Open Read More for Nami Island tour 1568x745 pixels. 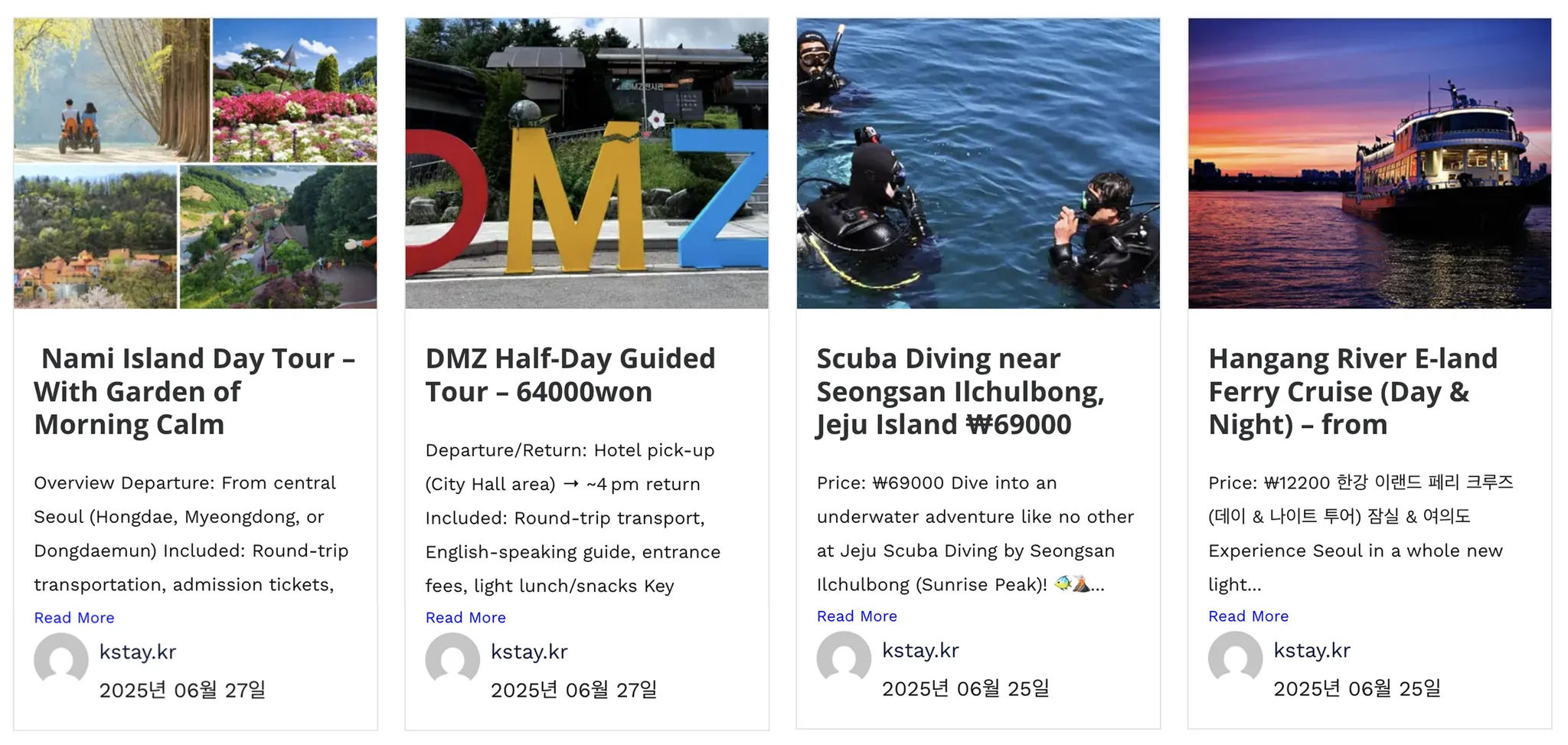point(74,617)
